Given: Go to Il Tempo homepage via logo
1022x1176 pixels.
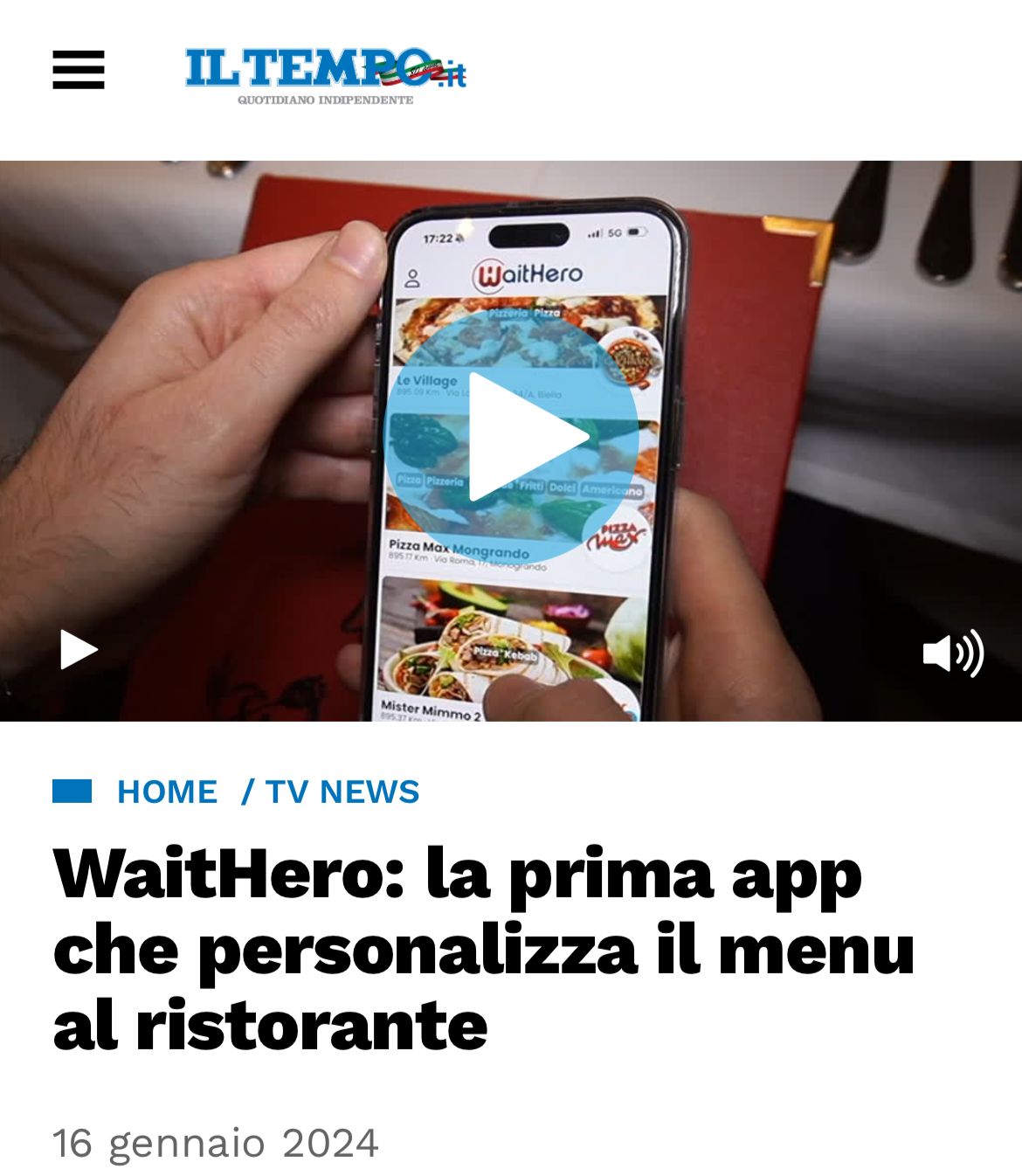Looking at the screenshot, I should click(x=325, y=74).
